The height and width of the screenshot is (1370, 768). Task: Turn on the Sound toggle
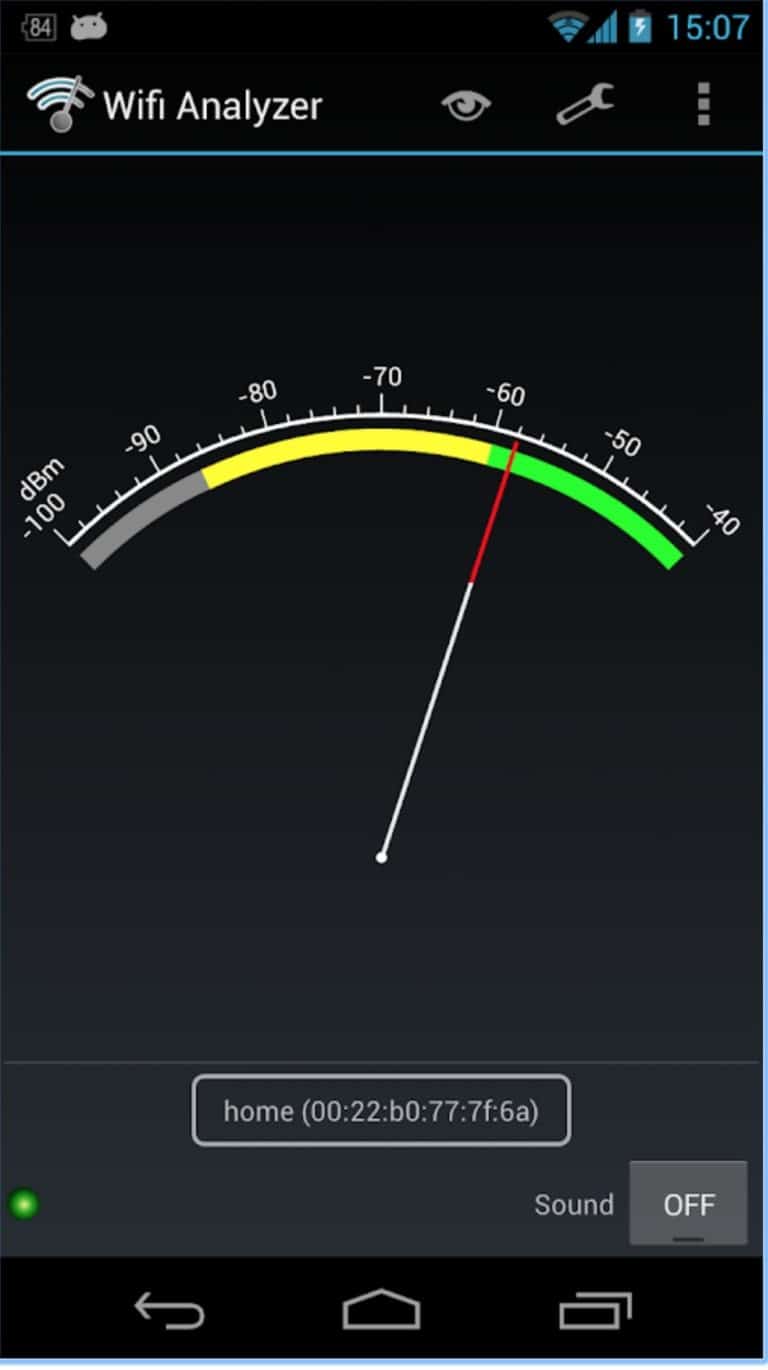(688, 1204)
